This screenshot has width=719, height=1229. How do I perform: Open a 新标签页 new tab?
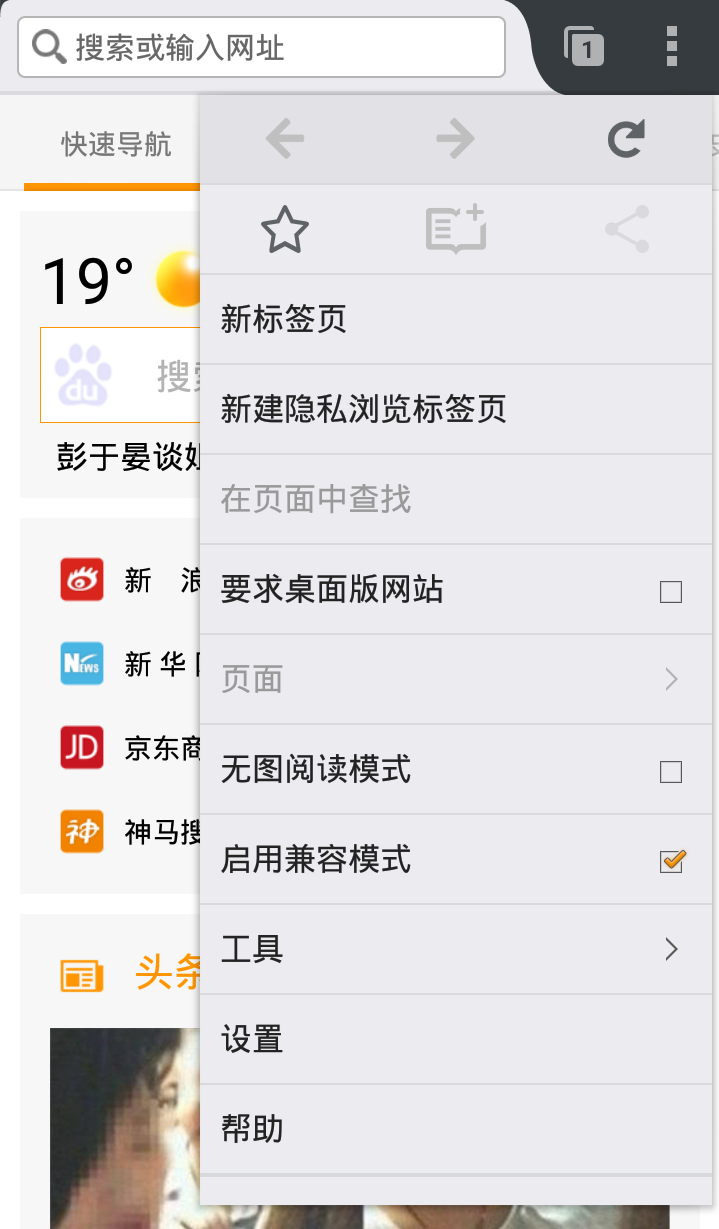point(456,320)
